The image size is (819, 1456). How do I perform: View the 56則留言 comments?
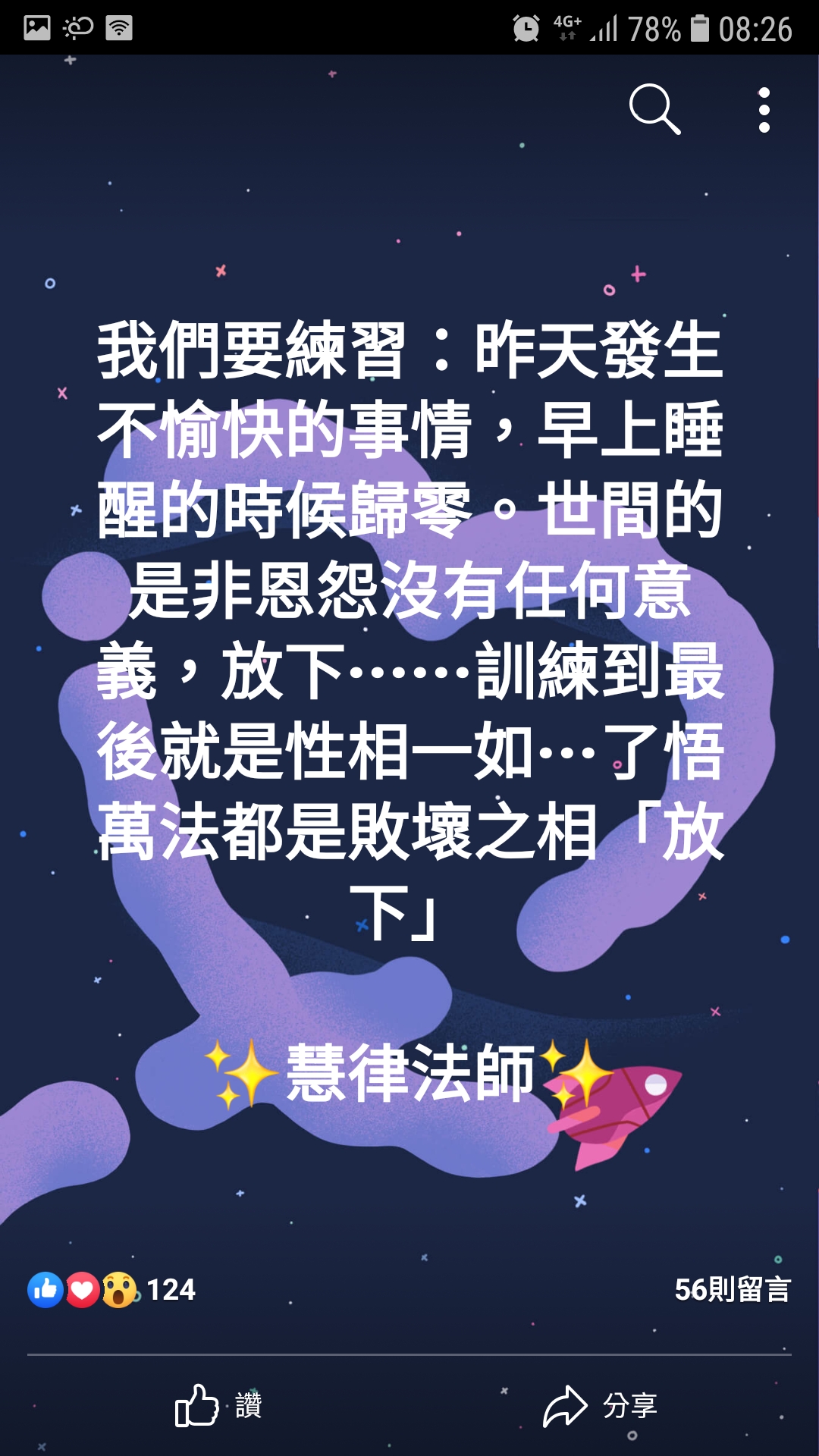pos(733,1289)
